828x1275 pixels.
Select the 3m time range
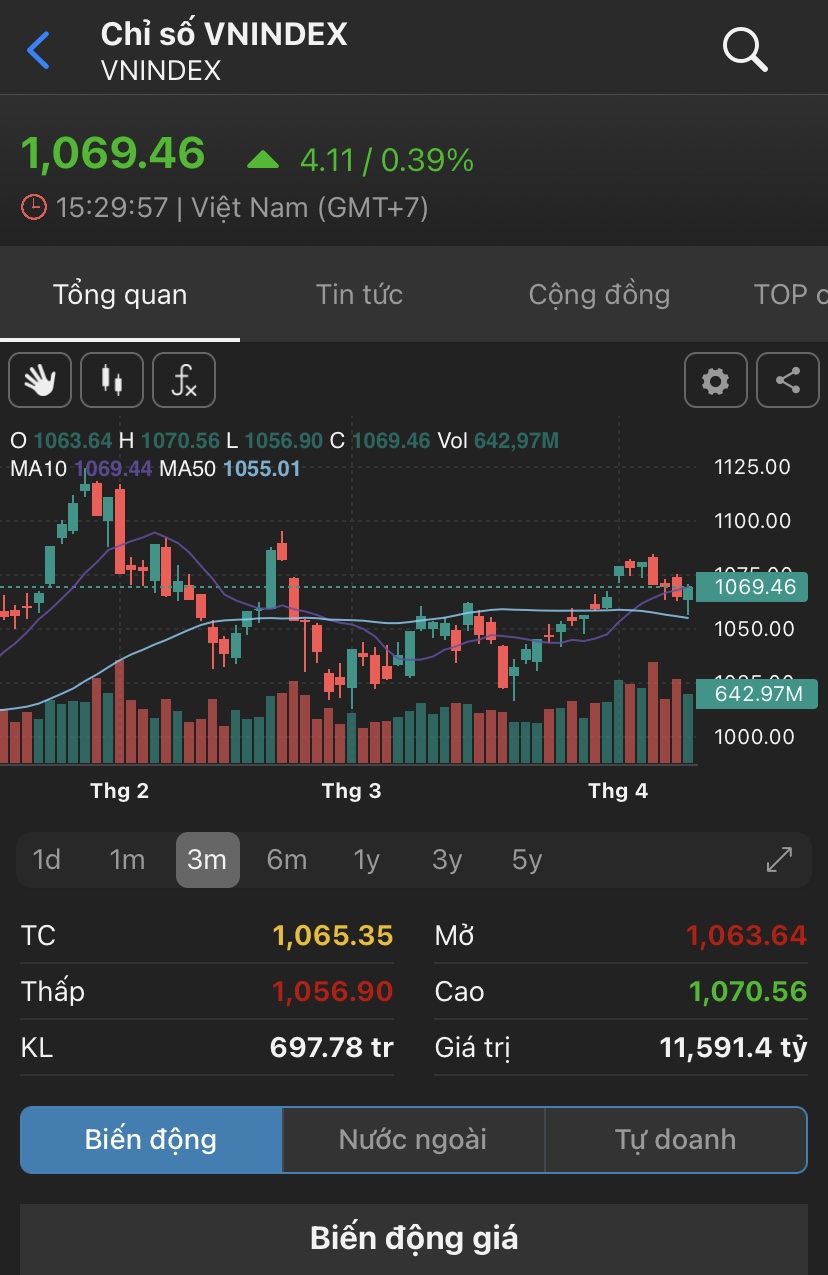click(x=207, y=860)
